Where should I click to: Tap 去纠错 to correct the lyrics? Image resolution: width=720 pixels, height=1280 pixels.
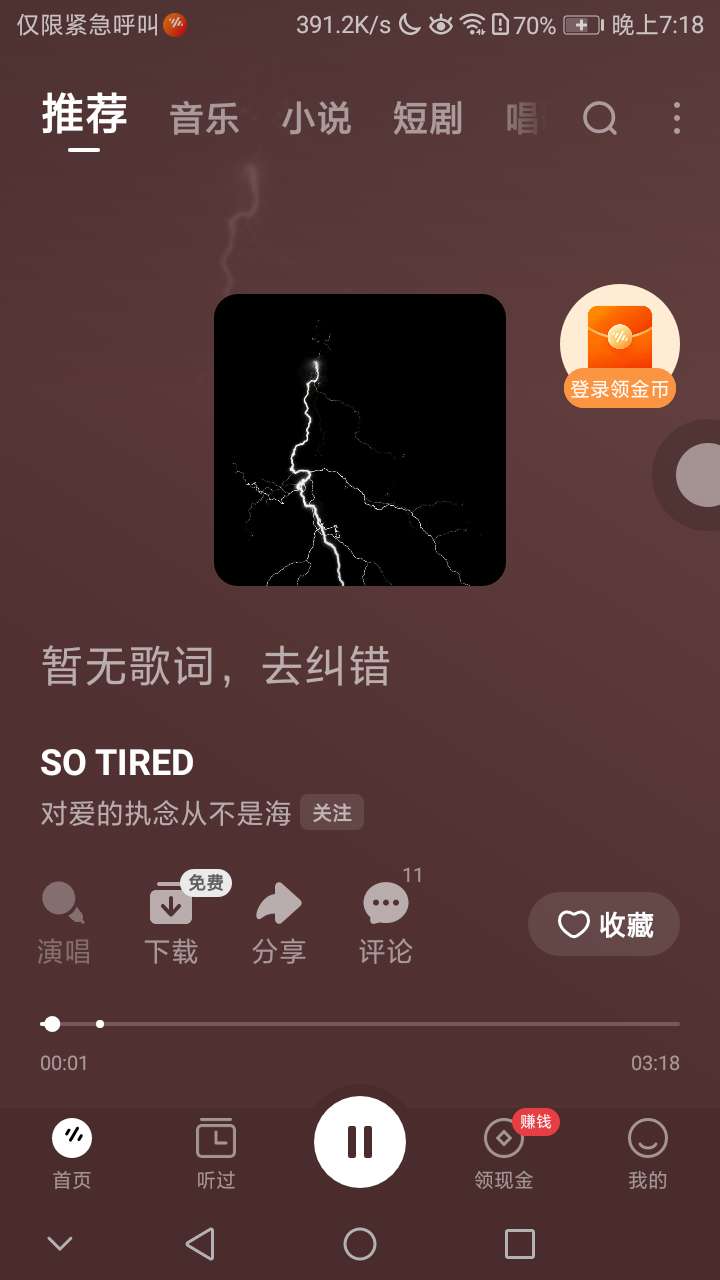coord(326,666)
